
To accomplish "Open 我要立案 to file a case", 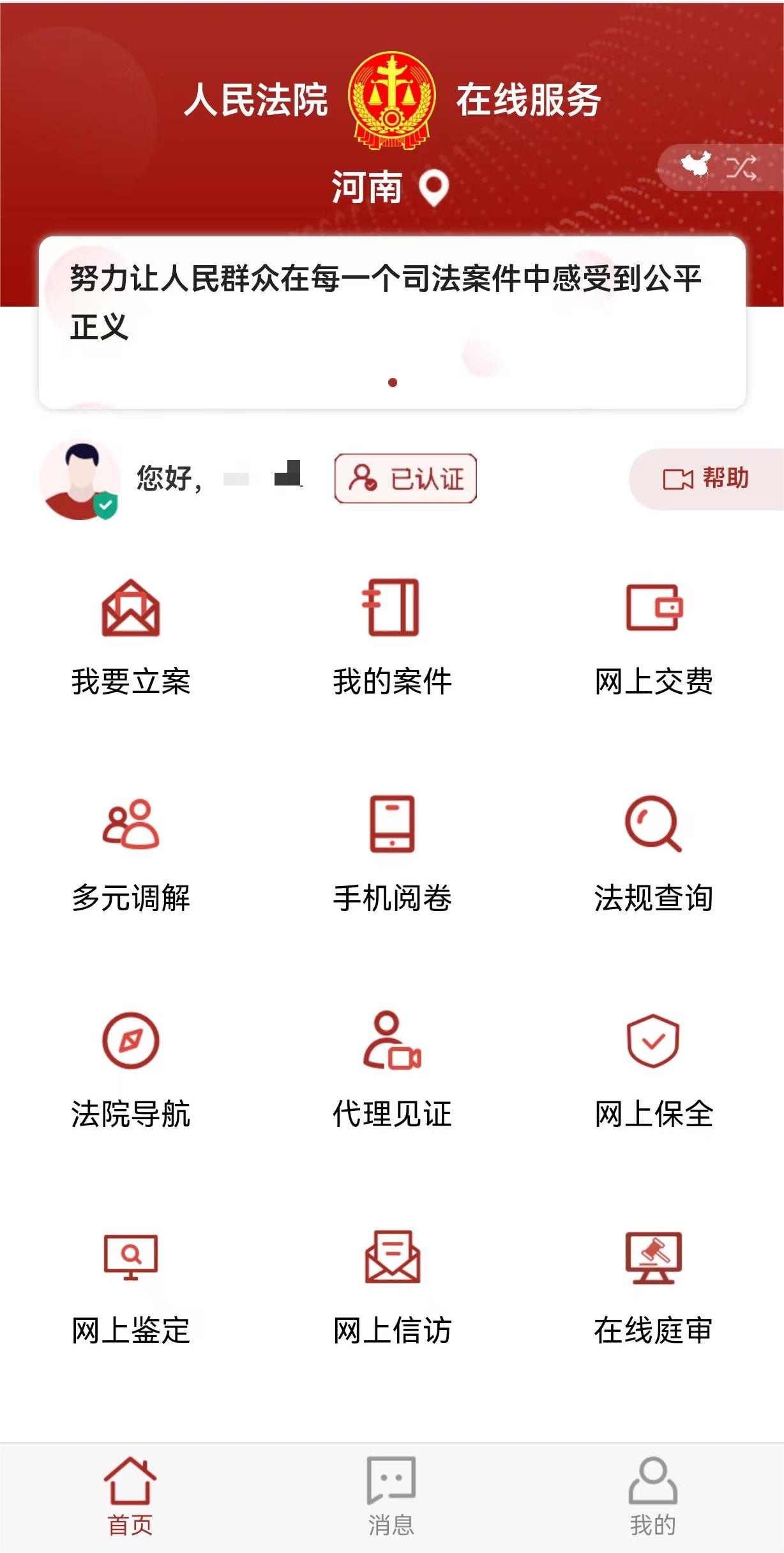I will pyautogui.click(x=131, y=637).
